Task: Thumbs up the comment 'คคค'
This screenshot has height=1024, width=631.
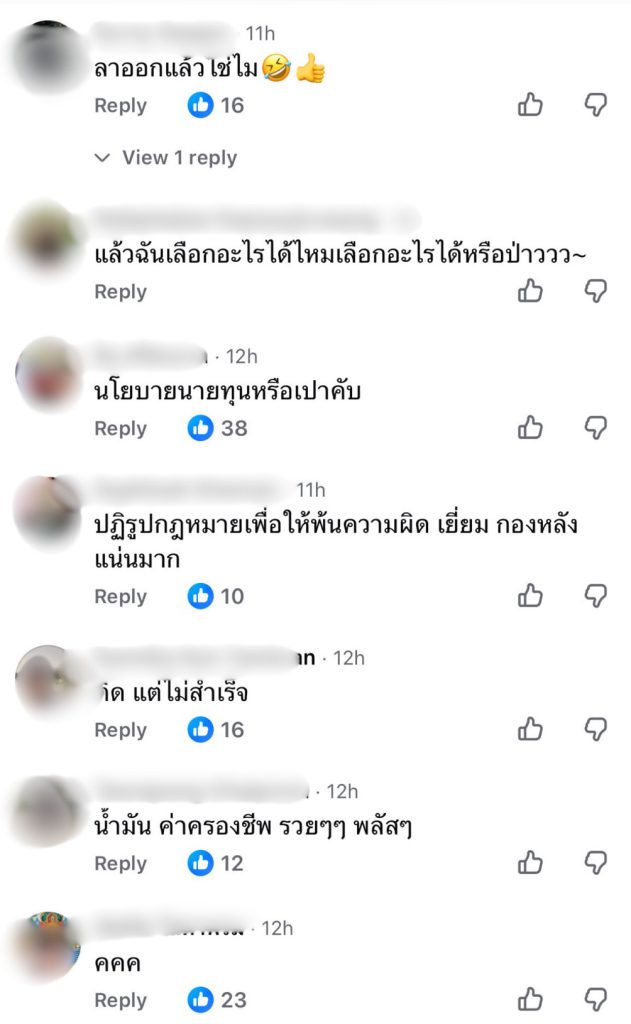Action: point(530,998)
